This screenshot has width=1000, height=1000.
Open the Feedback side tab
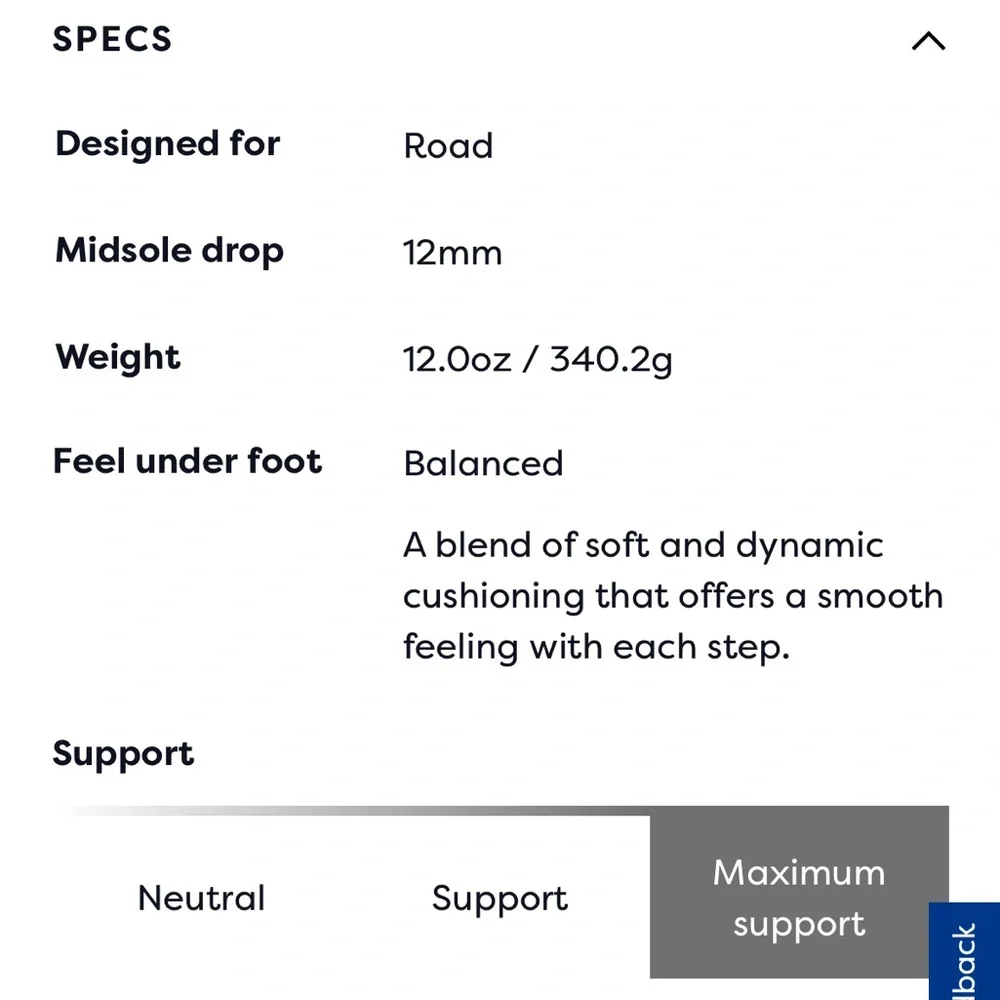tap(963, 955)
